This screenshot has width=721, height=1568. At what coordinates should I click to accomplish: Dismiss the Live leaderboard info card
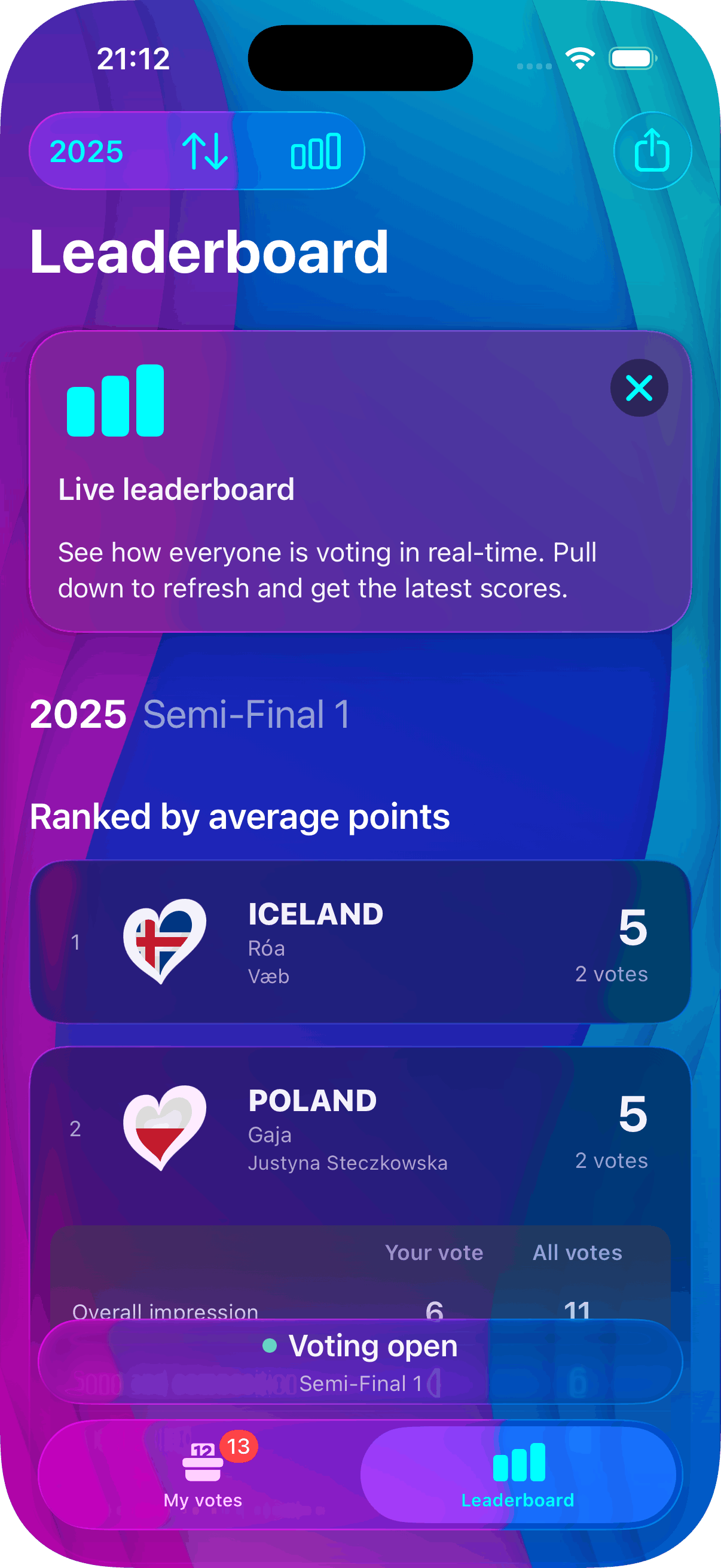tap(638, 388)
